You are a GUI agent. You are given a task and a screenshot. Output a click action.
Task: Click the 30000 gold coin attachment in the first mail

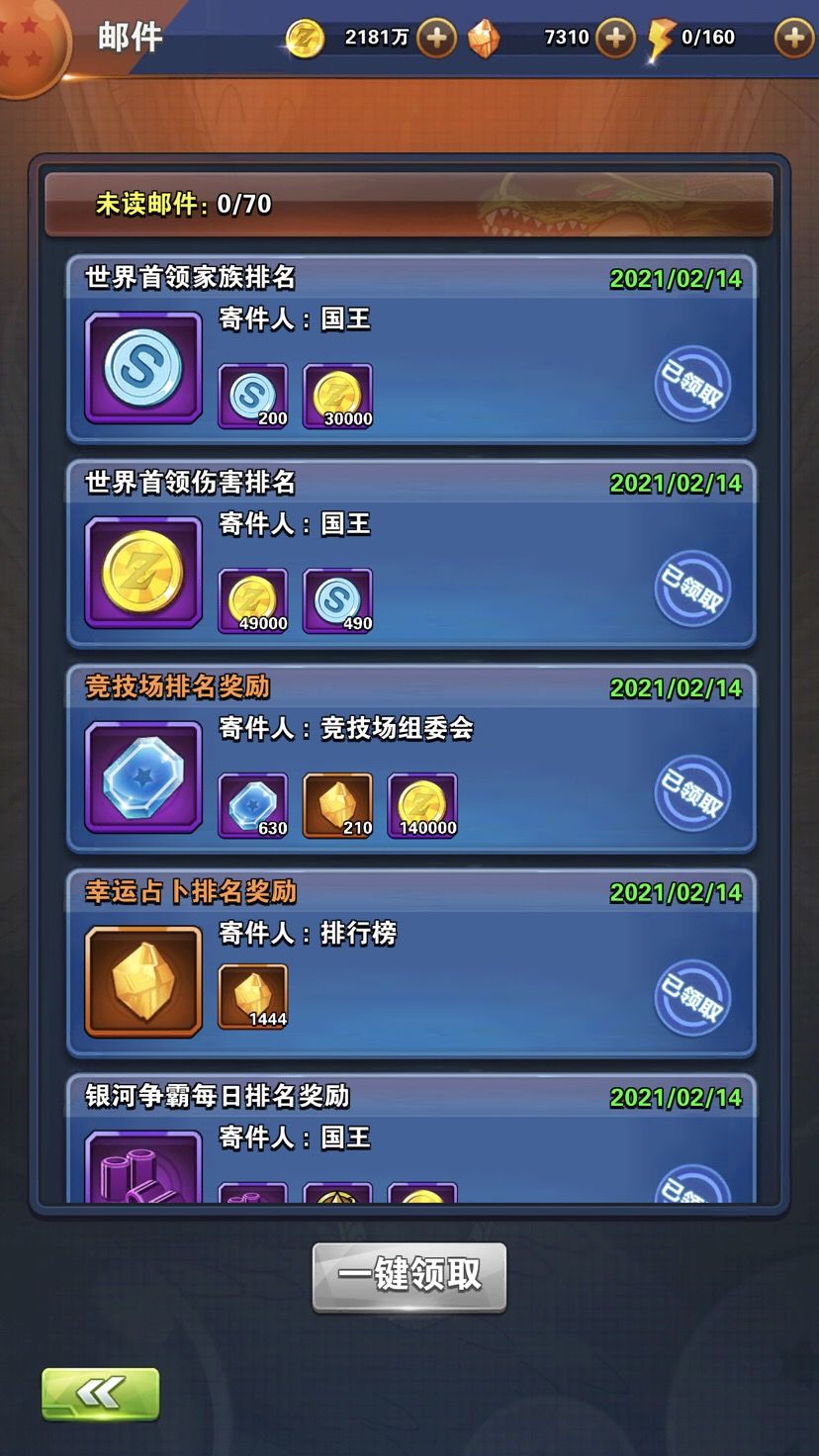point(336,395)
